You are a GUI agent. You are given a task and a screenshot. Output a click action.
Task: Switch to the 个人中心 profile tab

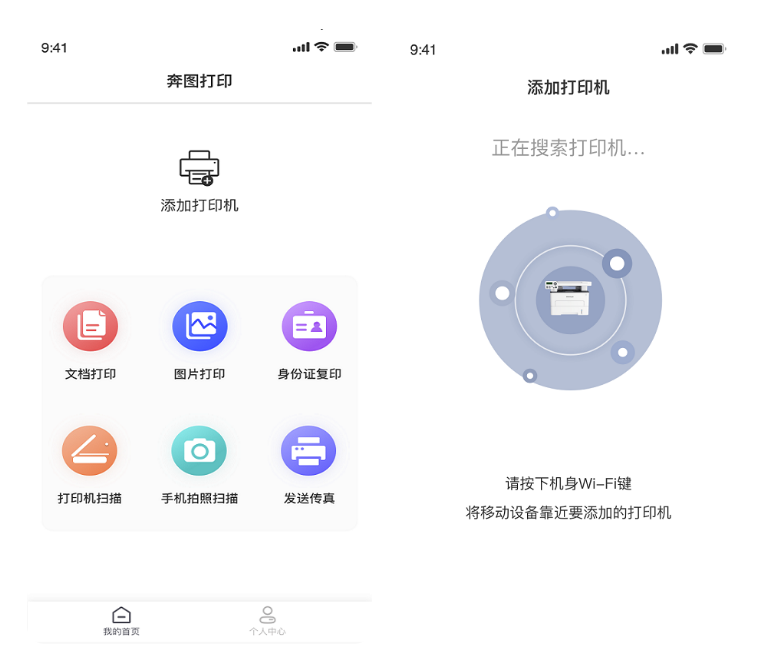coord(267,620)
